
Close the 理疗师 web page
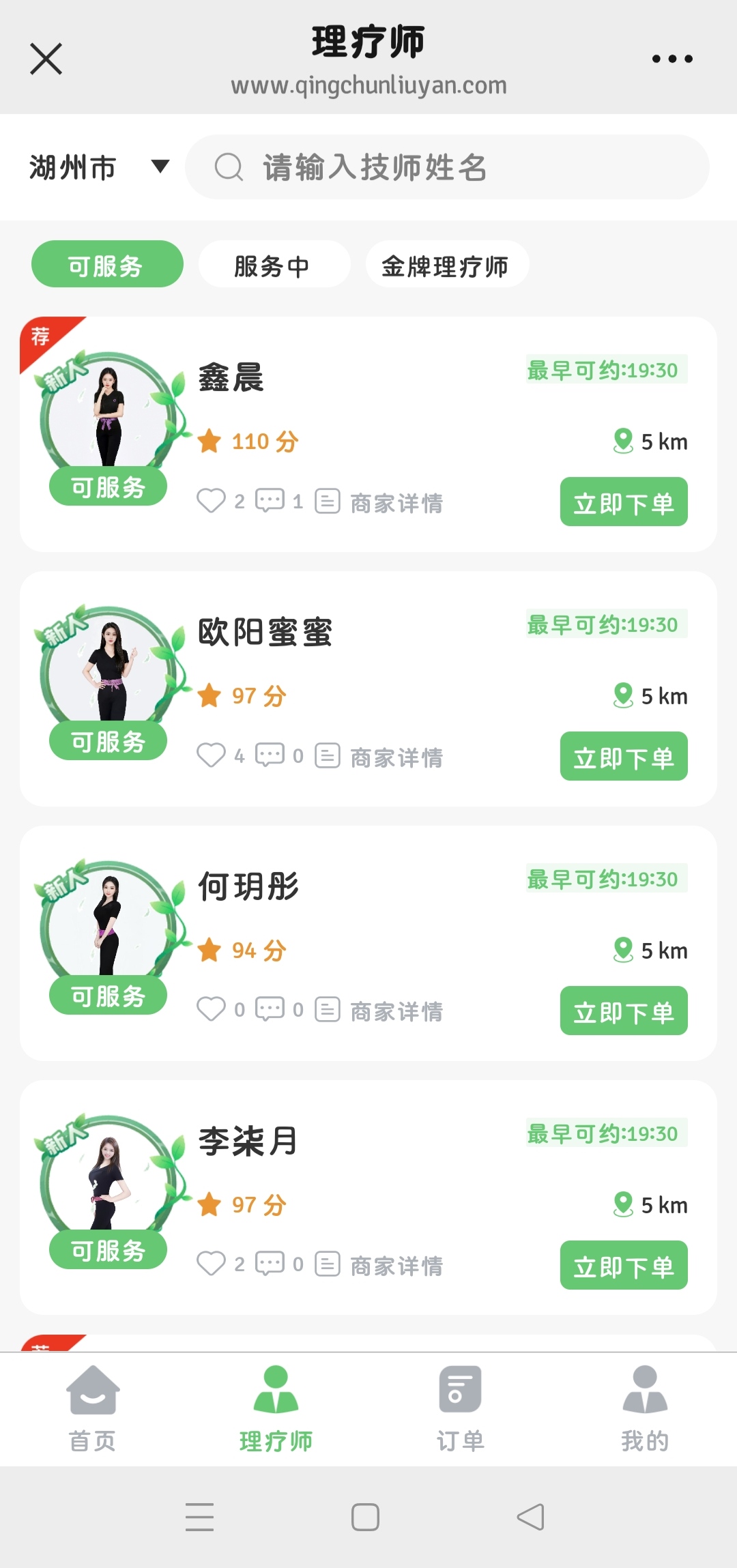(x=46, y=59)
